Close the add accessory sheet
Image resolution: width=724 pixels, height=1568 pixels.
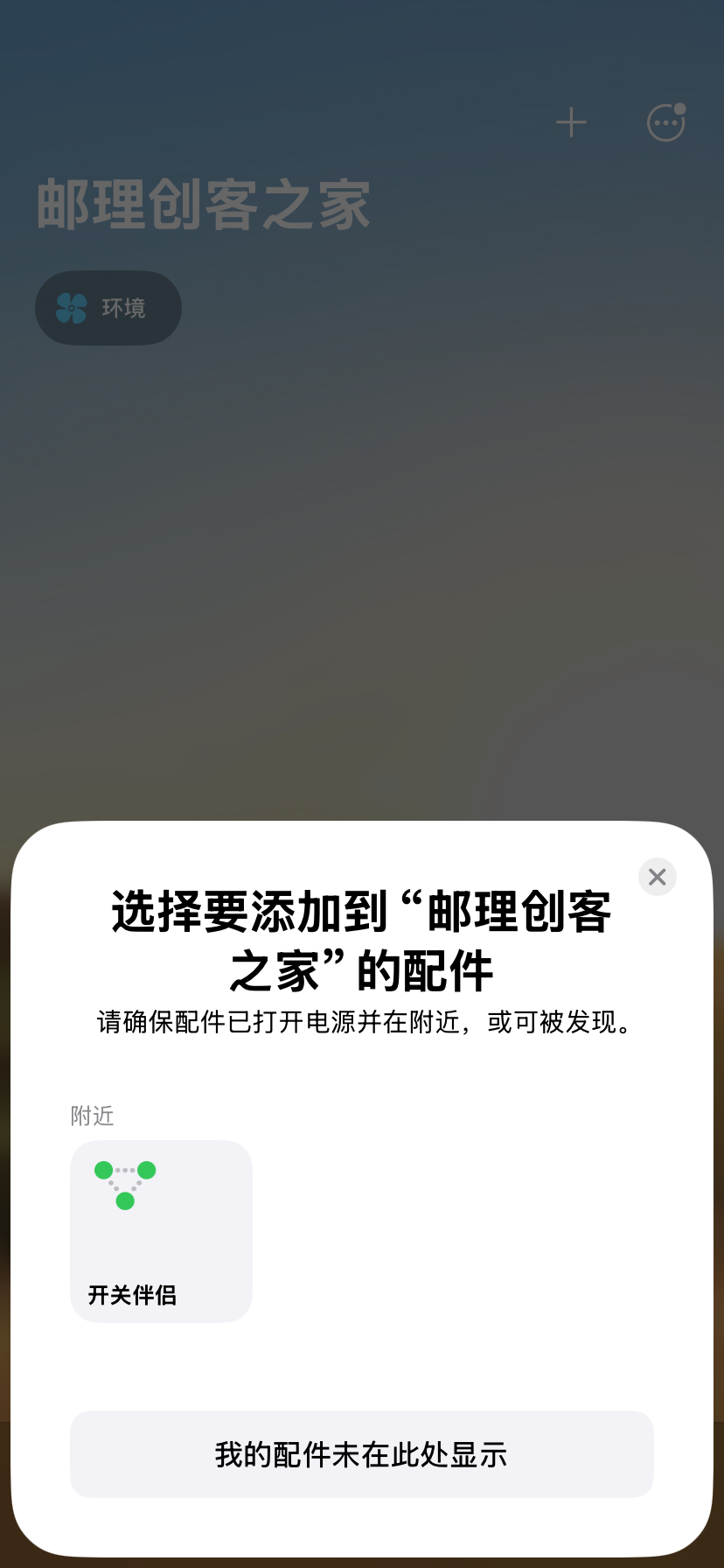click(658, 877)
